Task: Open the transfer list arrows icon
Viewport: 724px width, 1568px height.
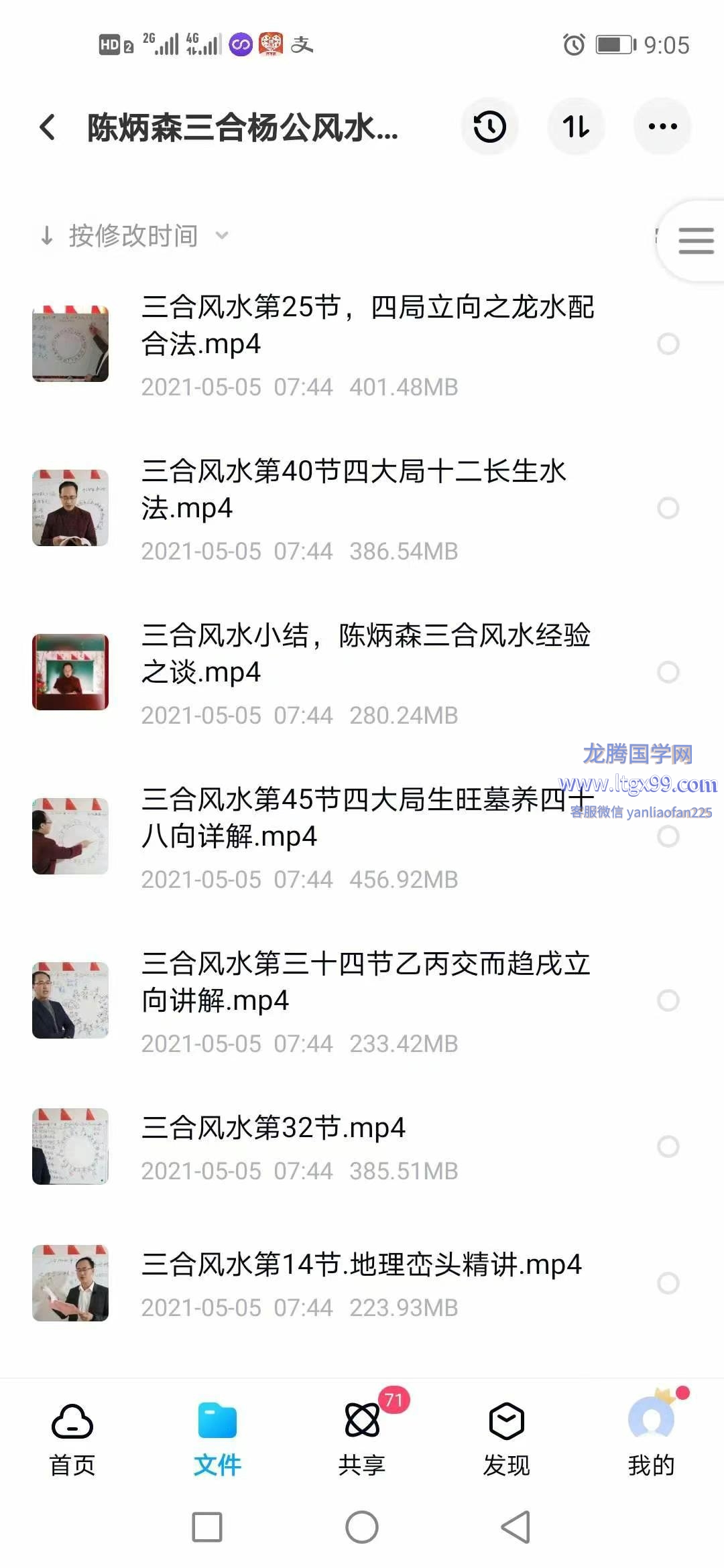Action: pyautogui.click(x=576, y=127)
